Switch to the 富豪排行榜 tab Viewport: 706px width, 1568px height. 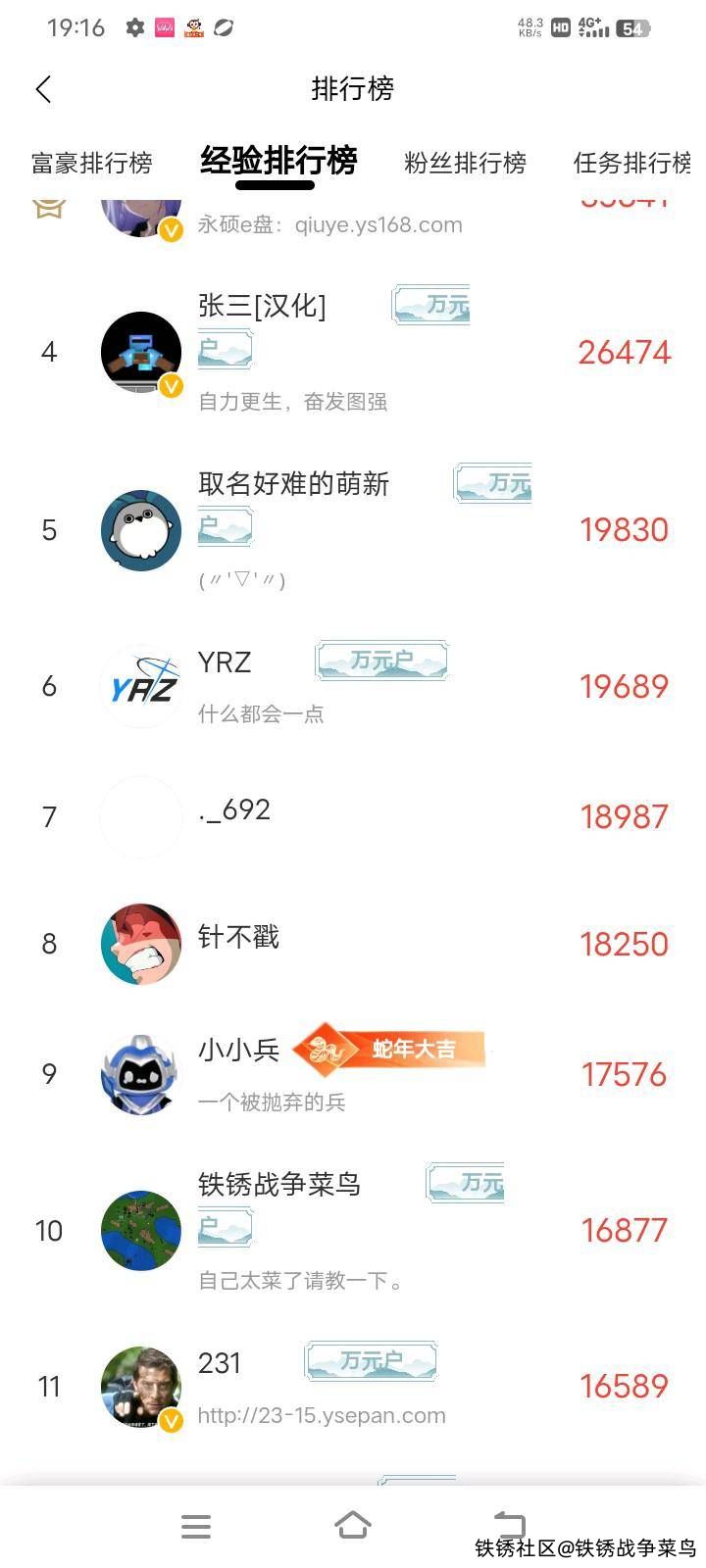coord(92,163)
